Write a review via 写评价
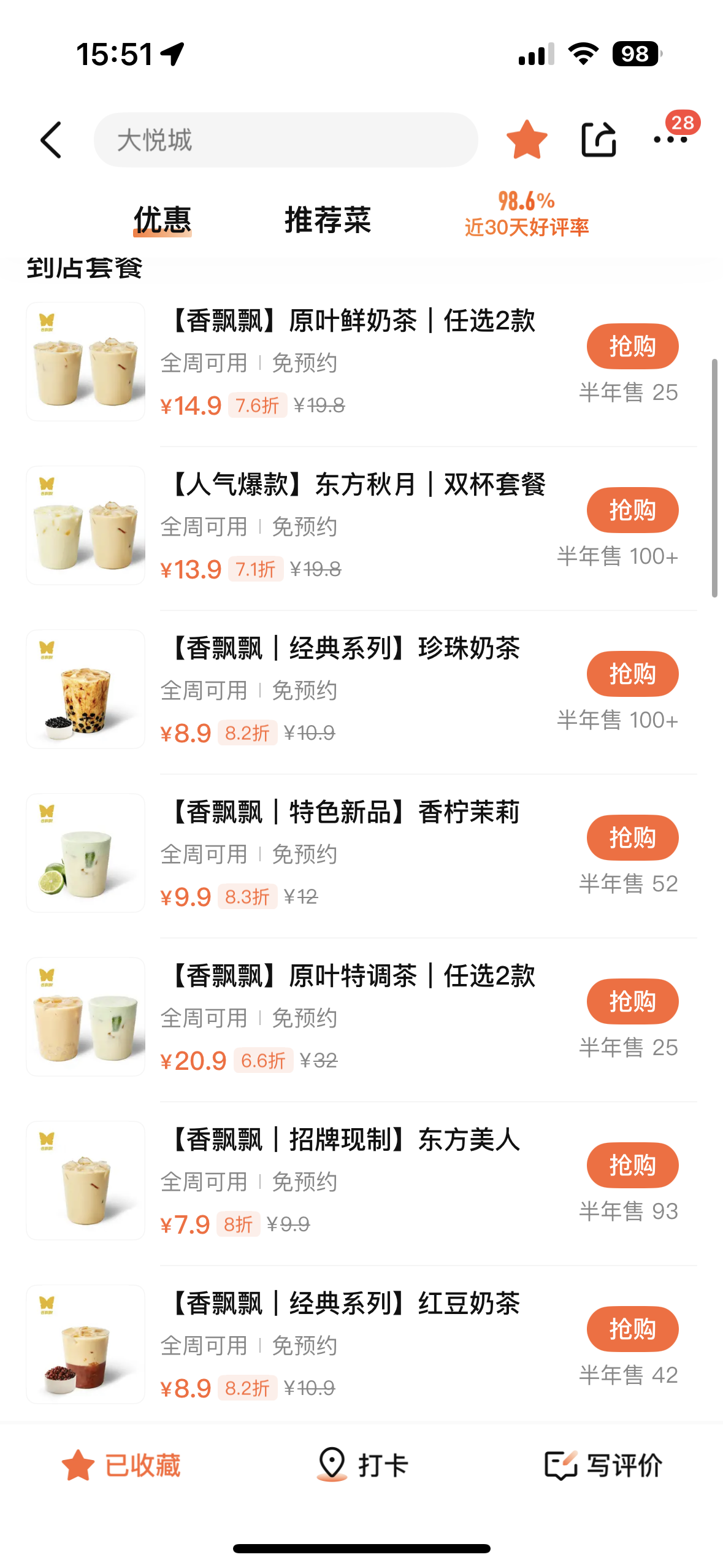 603,1466
